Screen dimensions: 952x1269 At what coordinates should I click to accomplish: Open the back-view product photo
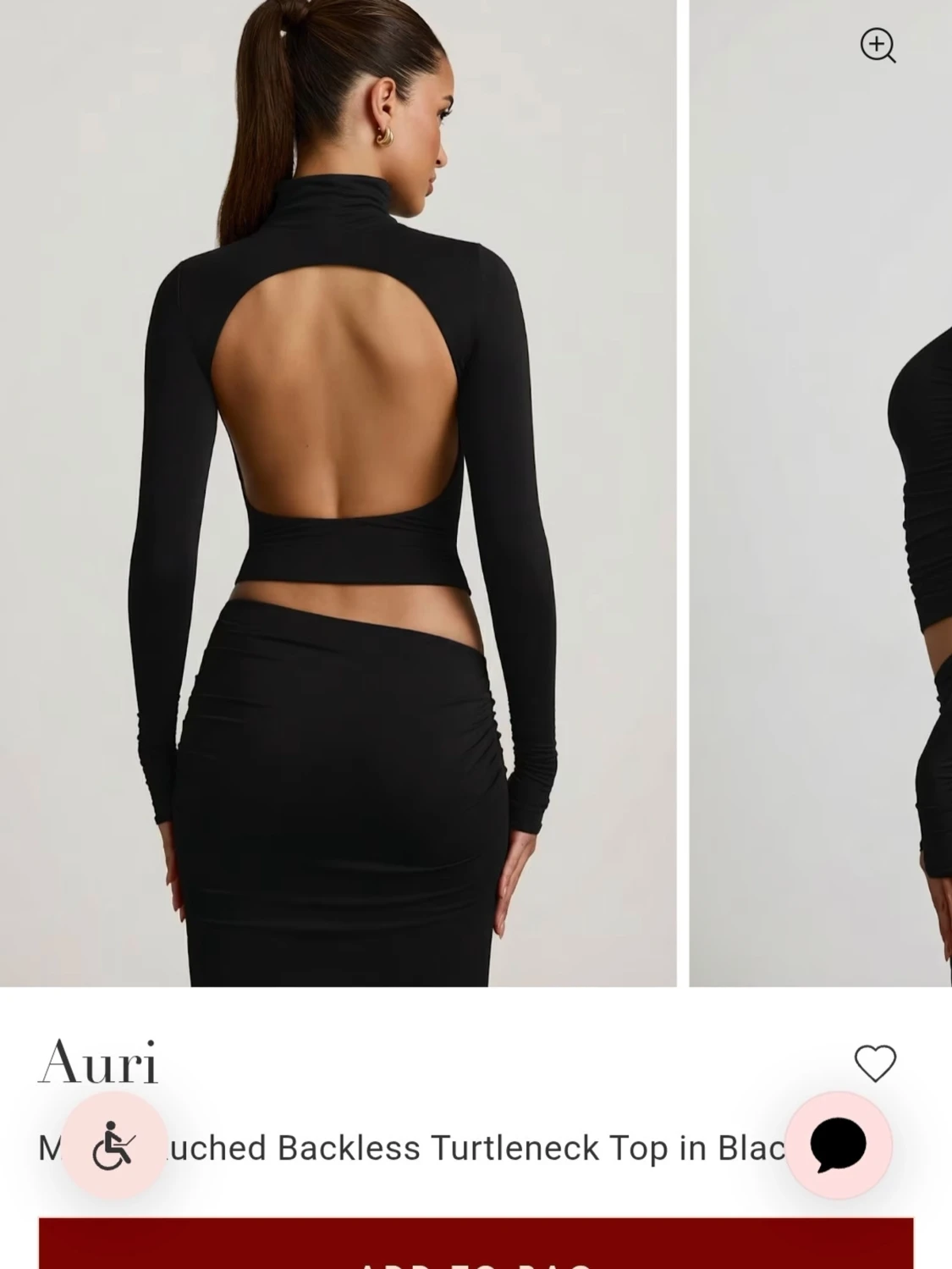click(x=338, y=493)
